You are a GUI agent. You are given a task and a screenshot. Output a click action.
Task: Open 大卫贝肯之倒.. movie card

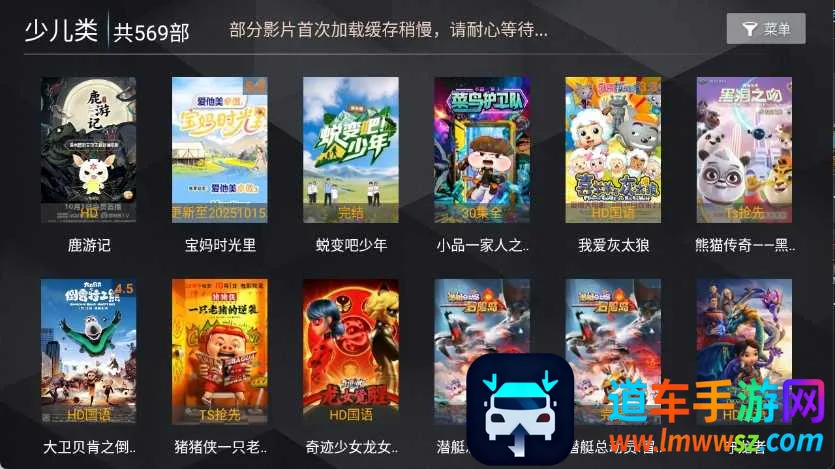[x=88, y=352]
